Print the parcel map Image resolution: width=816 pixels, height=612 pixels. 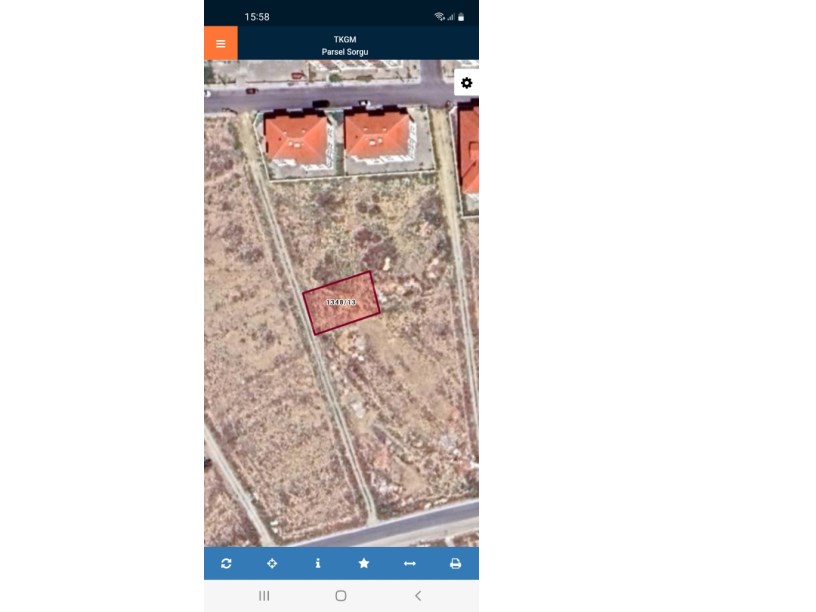click(x=455, y=564)
